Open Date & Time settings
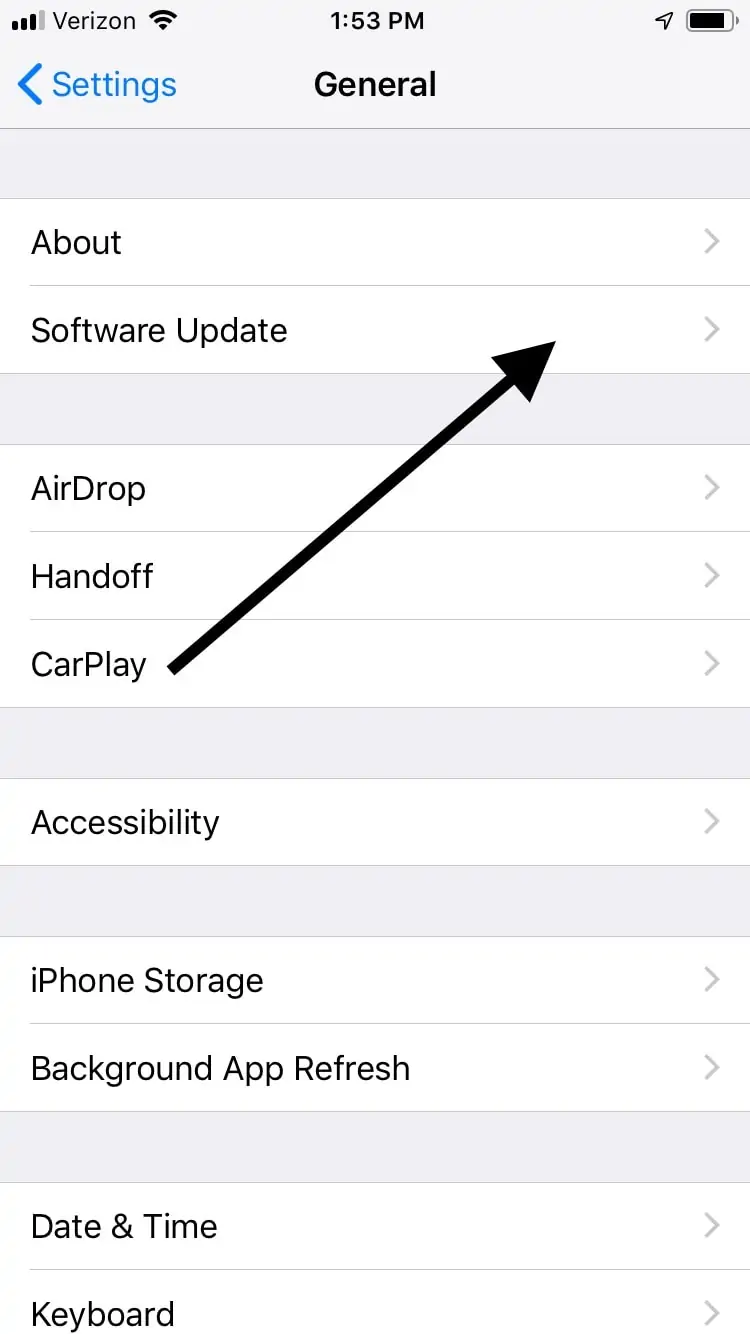Image resolution: width=750 pixels, height=1334 pixels. (x=375, y=1226)
